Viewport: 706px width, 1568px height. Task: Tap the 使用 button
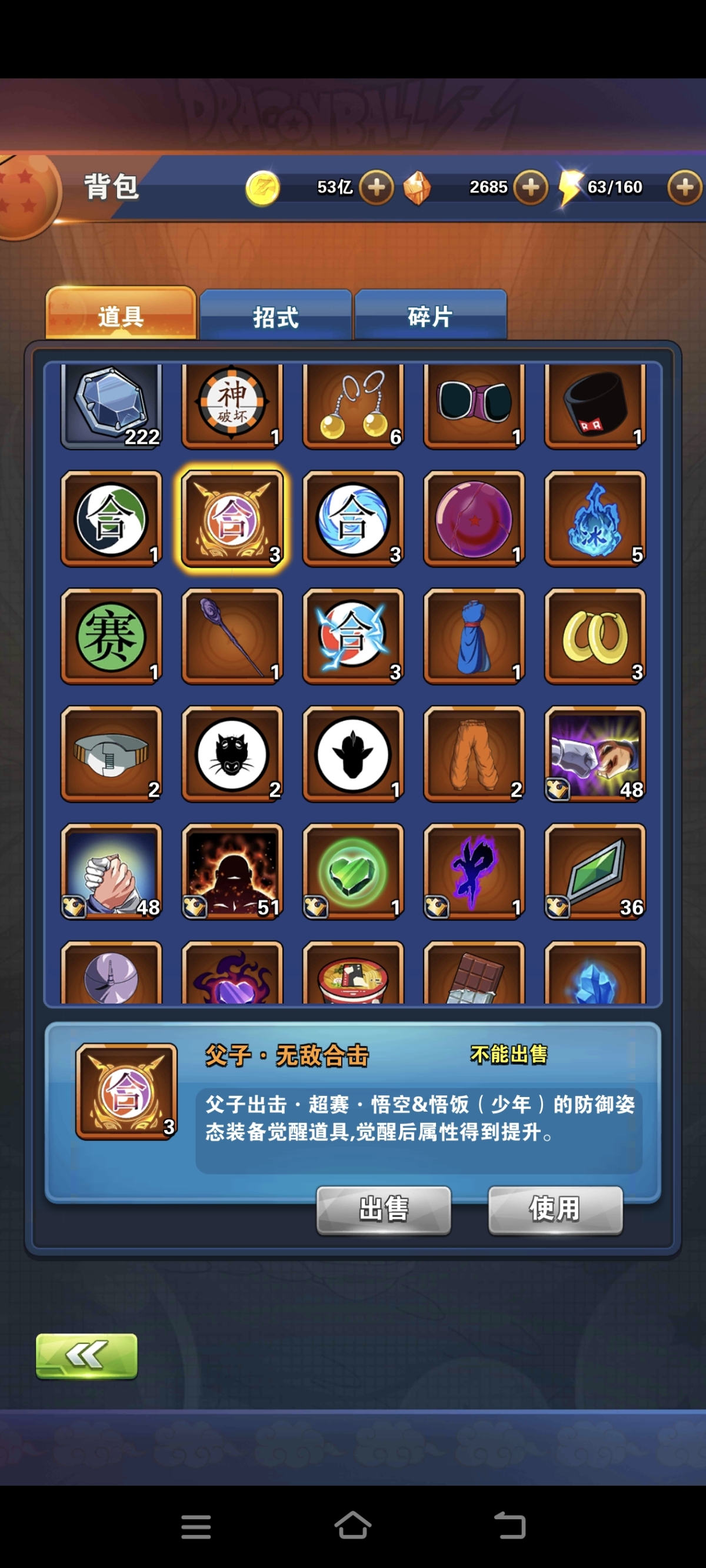click(555, 1209)
